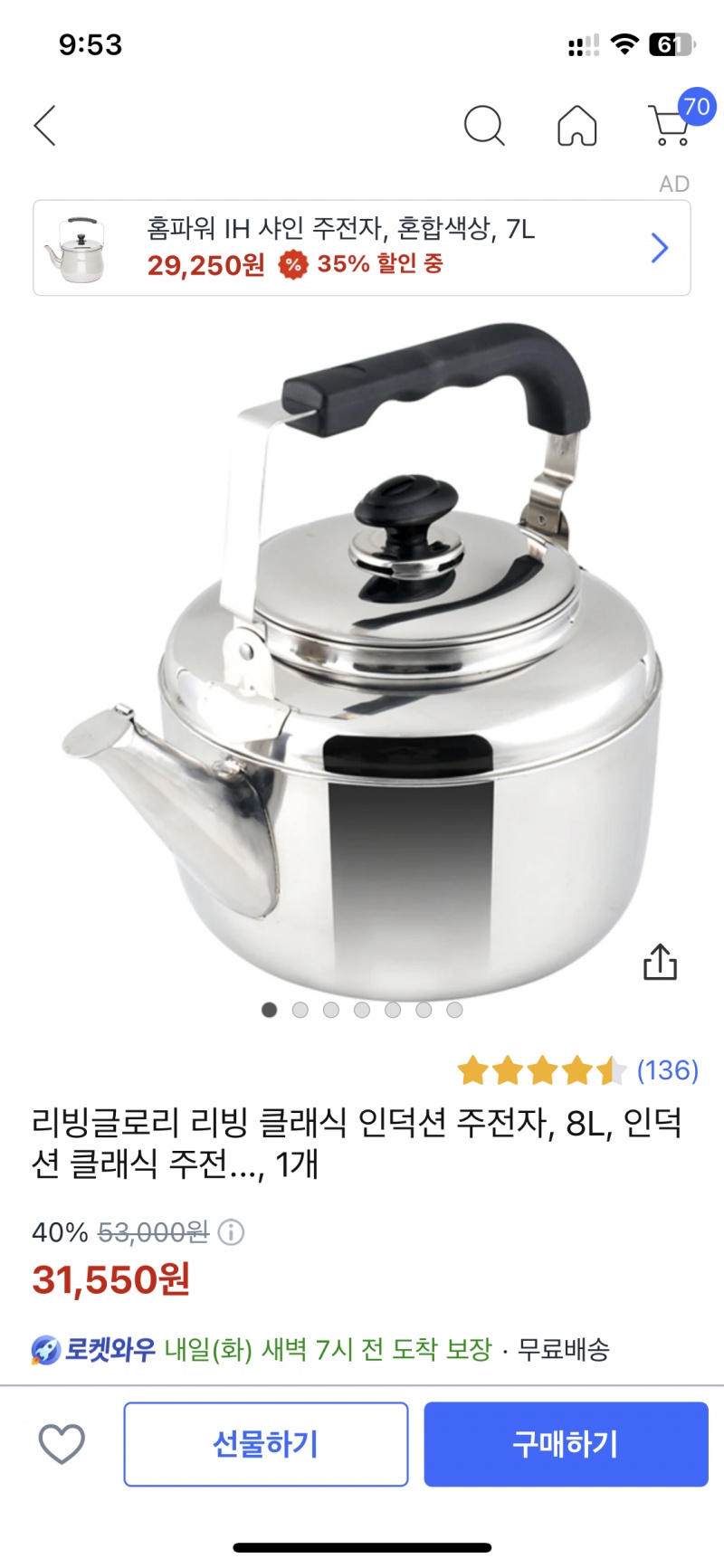
Task: Show price info next to 53,000원
Action: click(x=232, y=1232)
